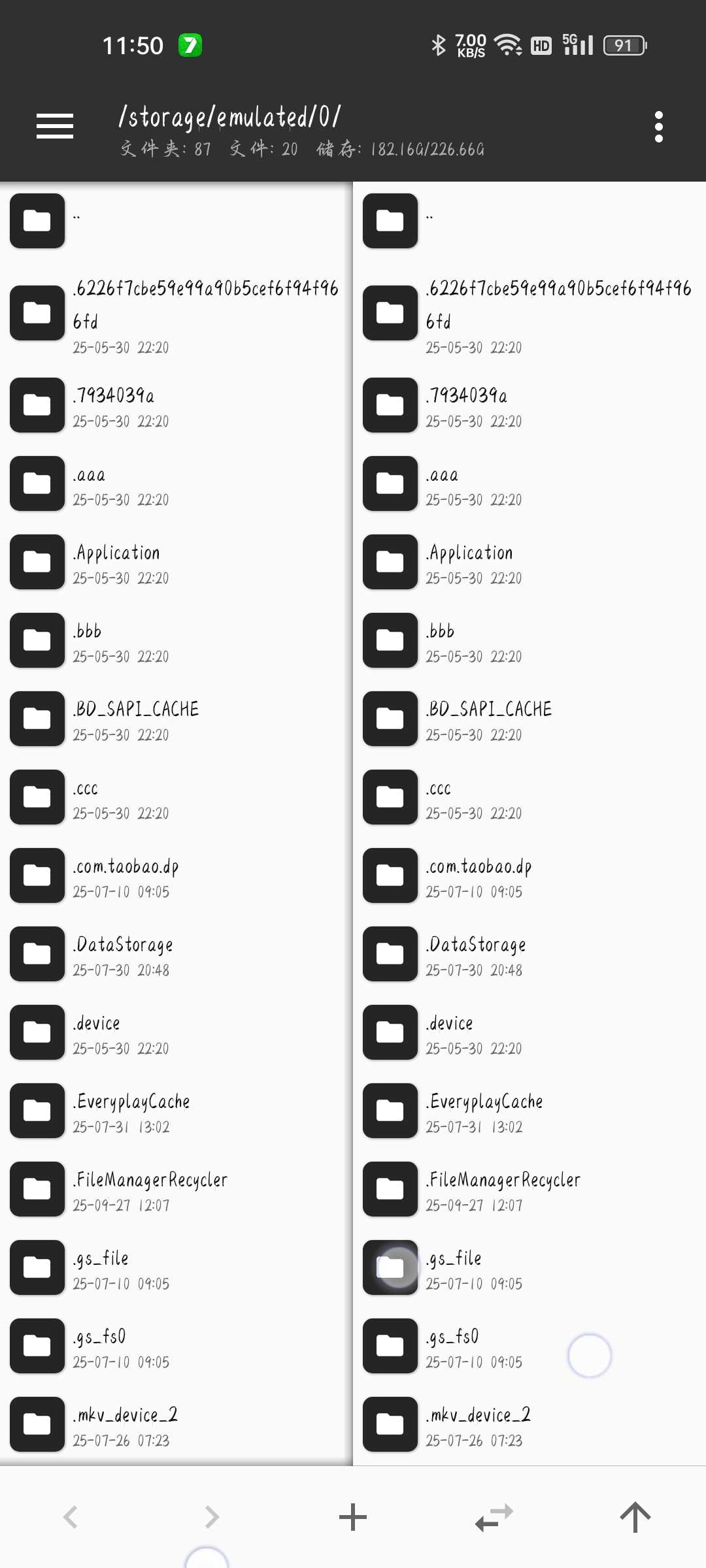Navigate back with the left chevron
This screenshot has width=706, height=1568.
[71, 1517]
